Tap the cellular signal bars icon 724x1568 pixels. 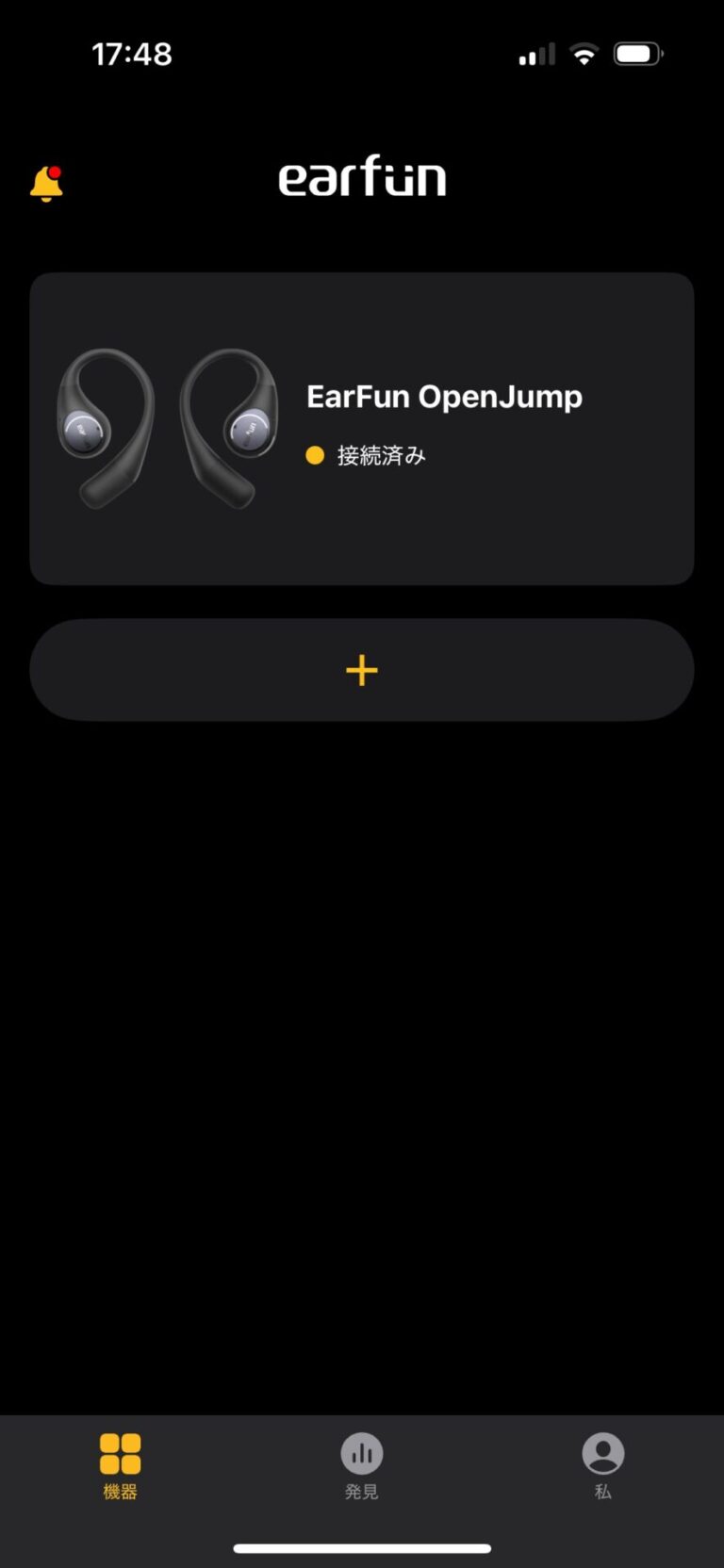[x=535, y=55]
